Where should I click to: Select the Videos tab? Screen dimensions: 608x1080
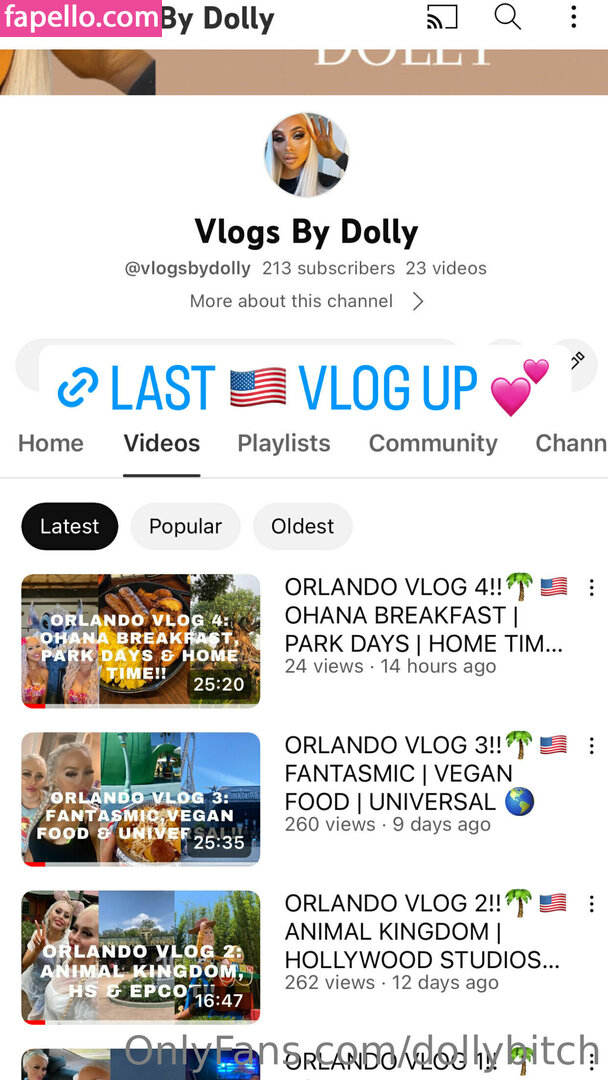tap(162, 443)
